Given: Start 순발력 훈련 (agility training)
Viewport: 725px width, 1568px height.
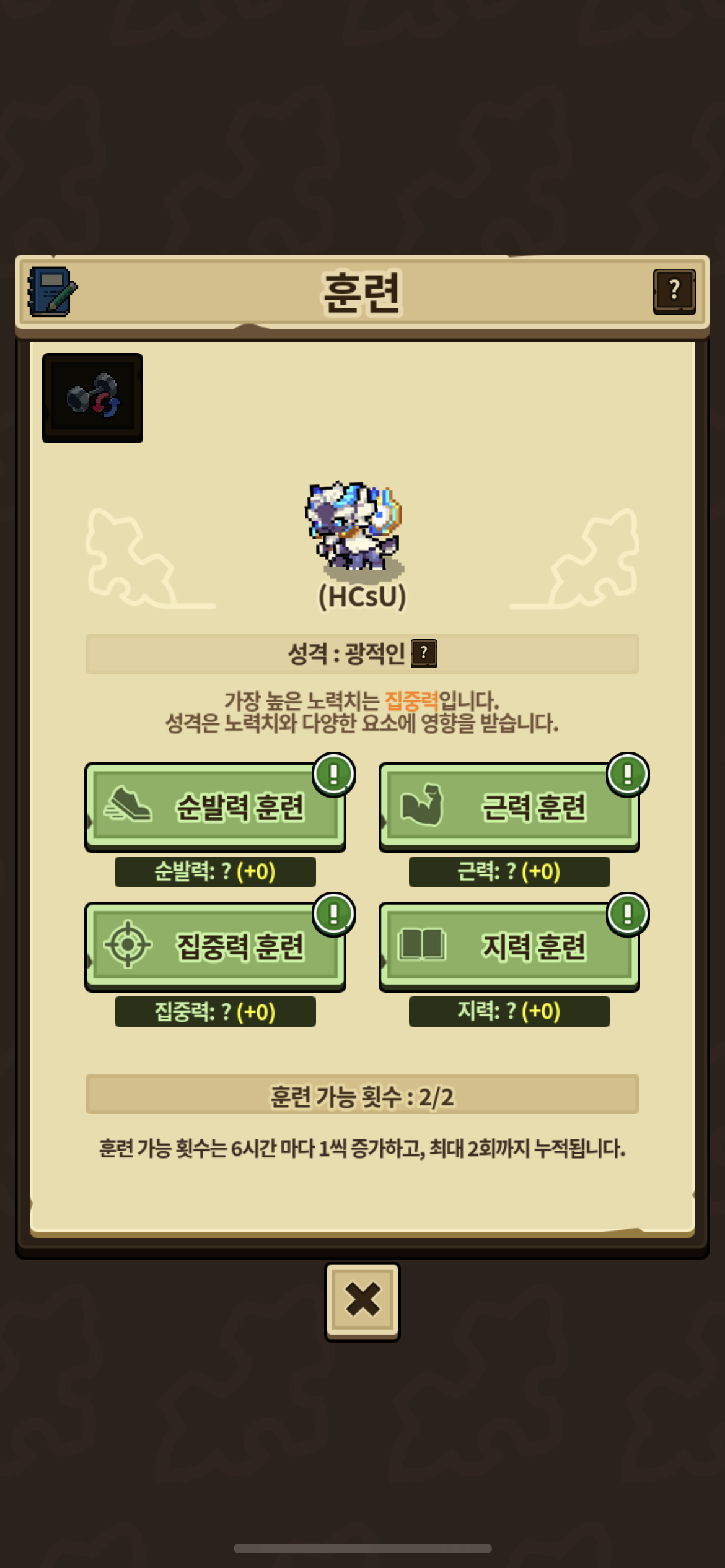Looking at the screenshot, I should [x=215, y=806].
